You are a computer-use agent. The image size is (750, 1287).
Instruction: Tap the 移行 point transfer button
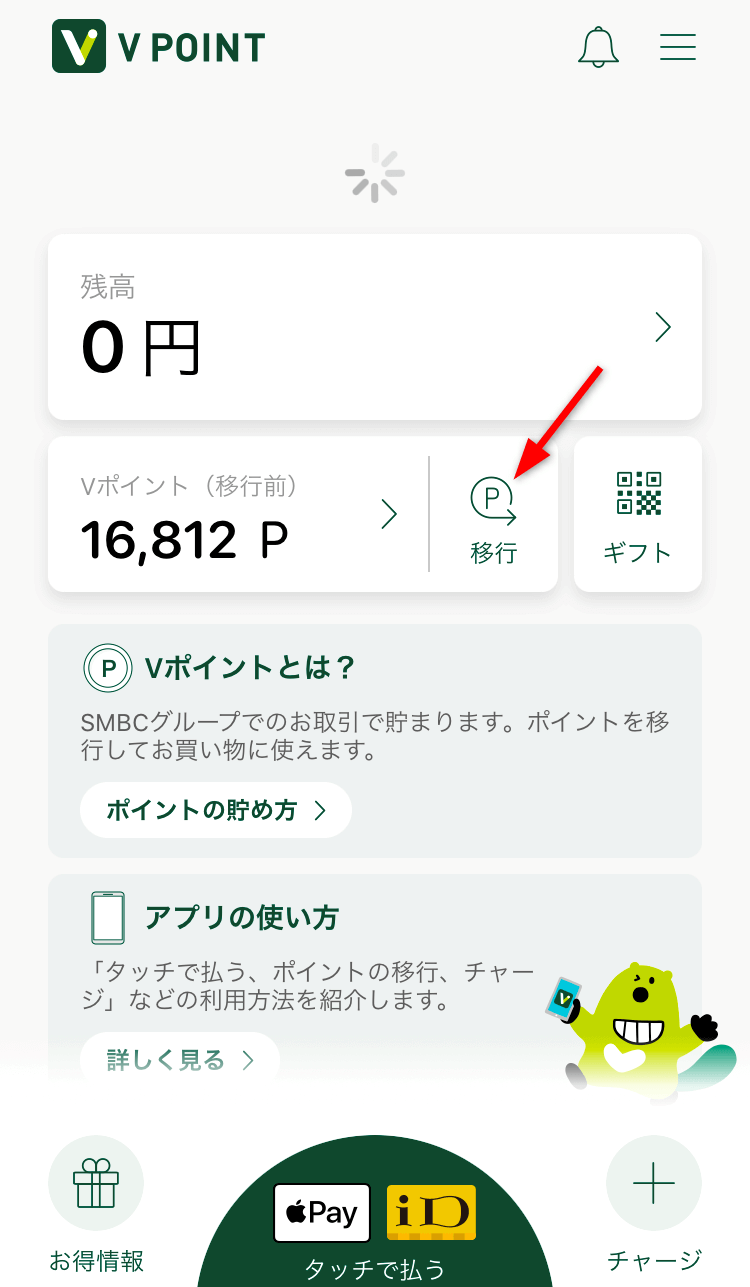[x=494, y=514]
